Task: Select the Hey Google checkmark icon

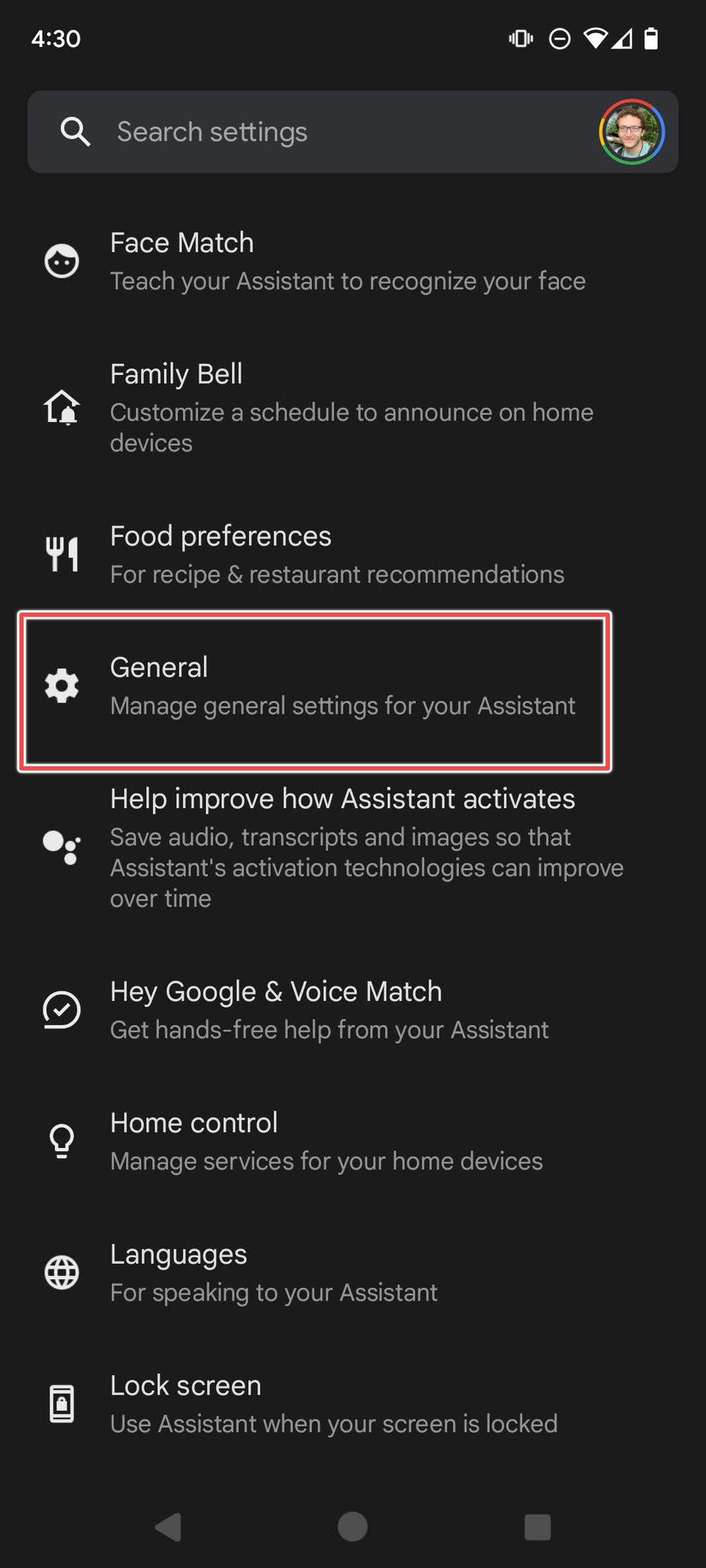Action: pyautogui.click(x=62, y=1010)
